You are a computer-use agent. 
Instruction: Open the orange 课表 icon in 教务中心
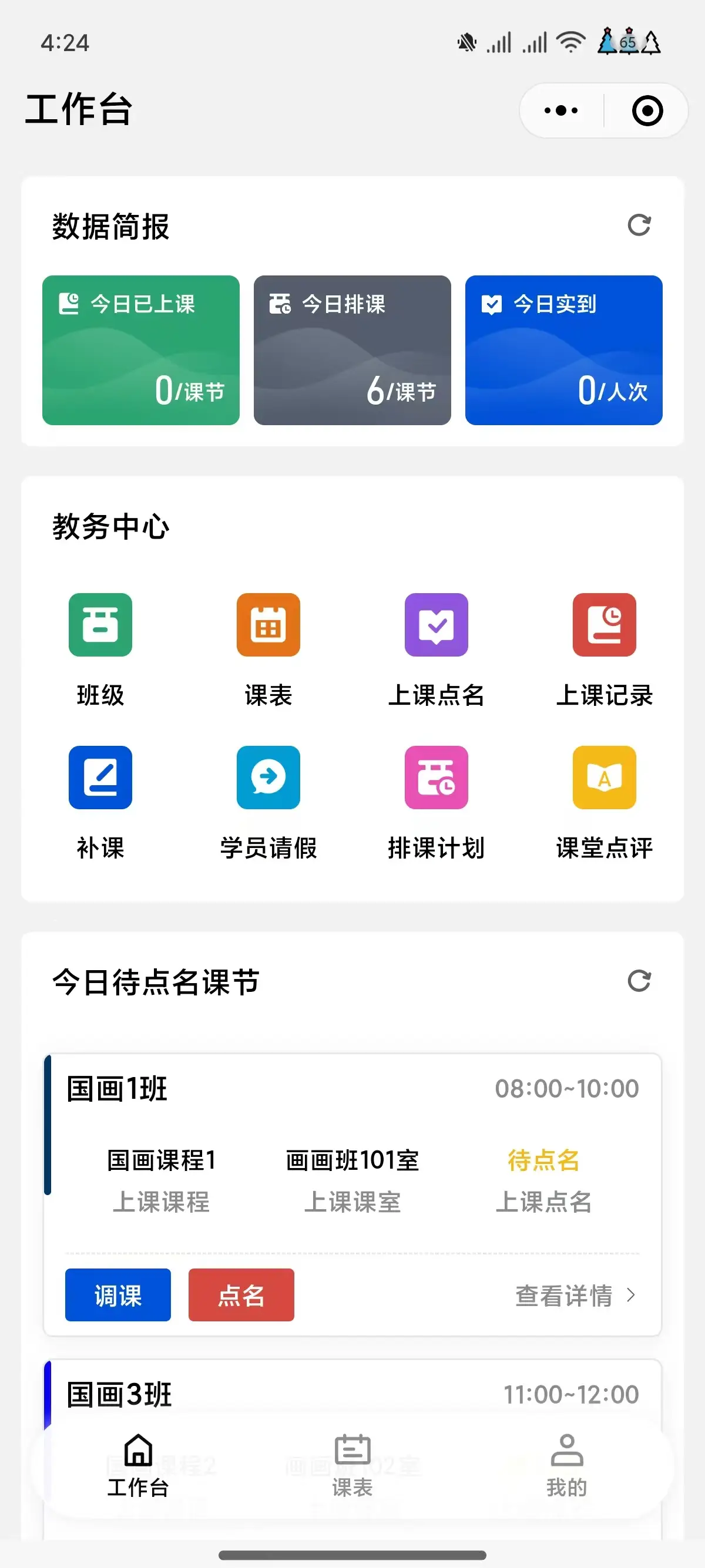coord(268,625)
